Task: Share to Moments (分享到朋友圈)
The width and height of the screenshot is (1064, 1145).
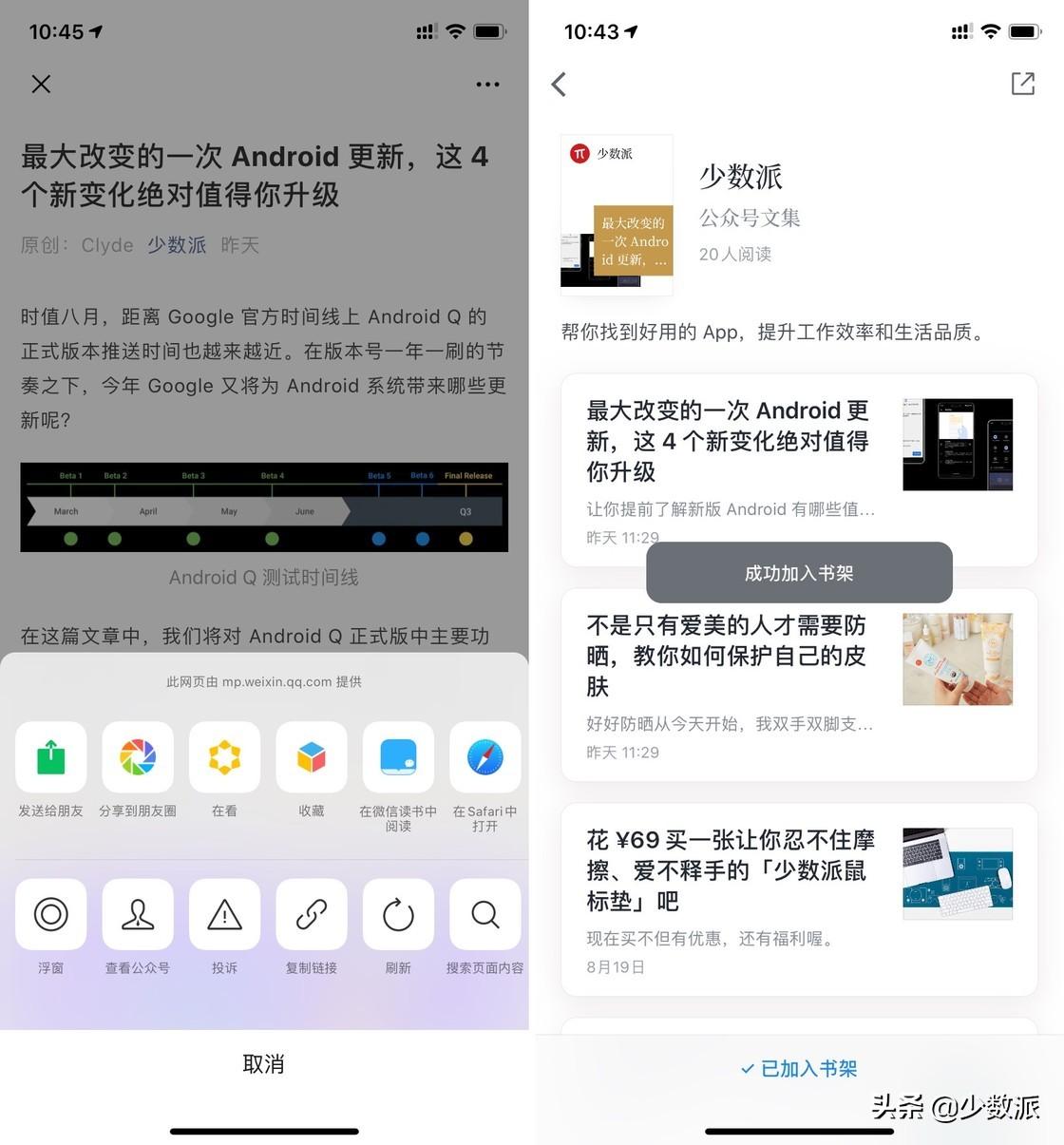Action: tap(138, 757)
